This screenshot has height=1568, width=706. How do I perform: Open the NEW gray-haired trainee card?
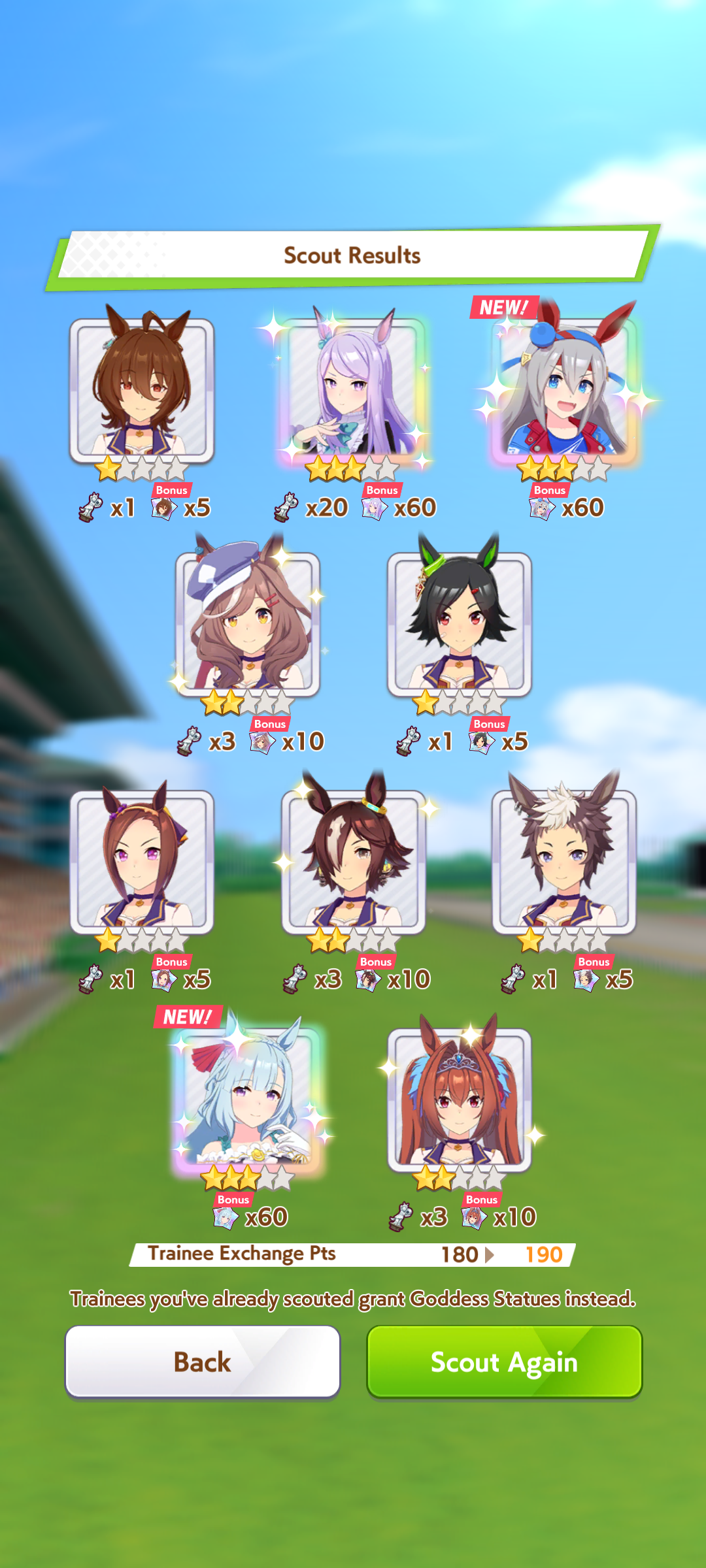click(x=563, y=390)
